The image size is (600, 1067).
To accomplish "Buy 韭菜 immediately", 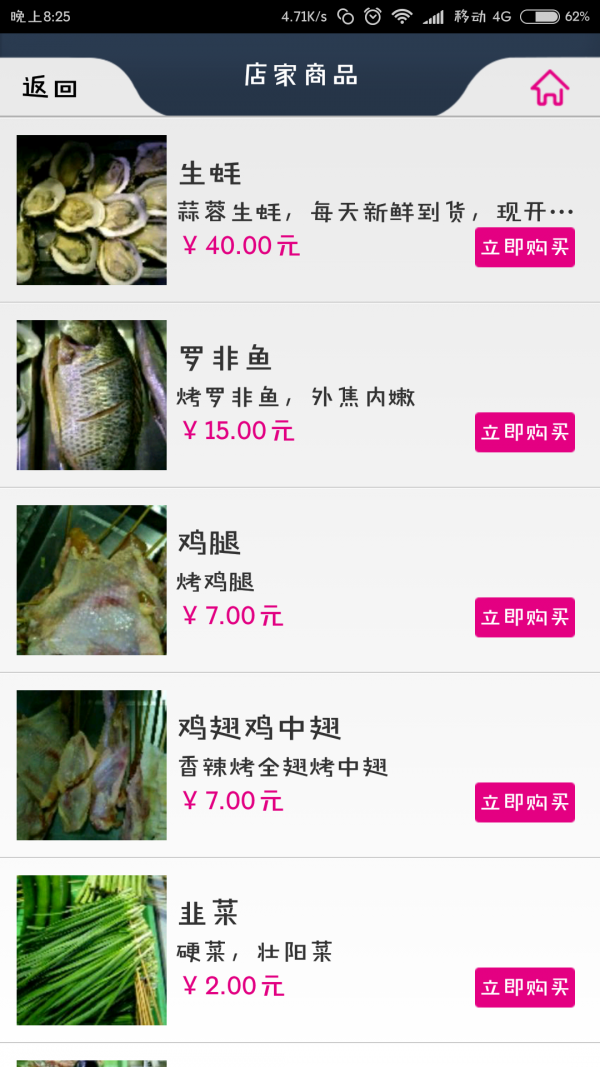I will 524,987.
